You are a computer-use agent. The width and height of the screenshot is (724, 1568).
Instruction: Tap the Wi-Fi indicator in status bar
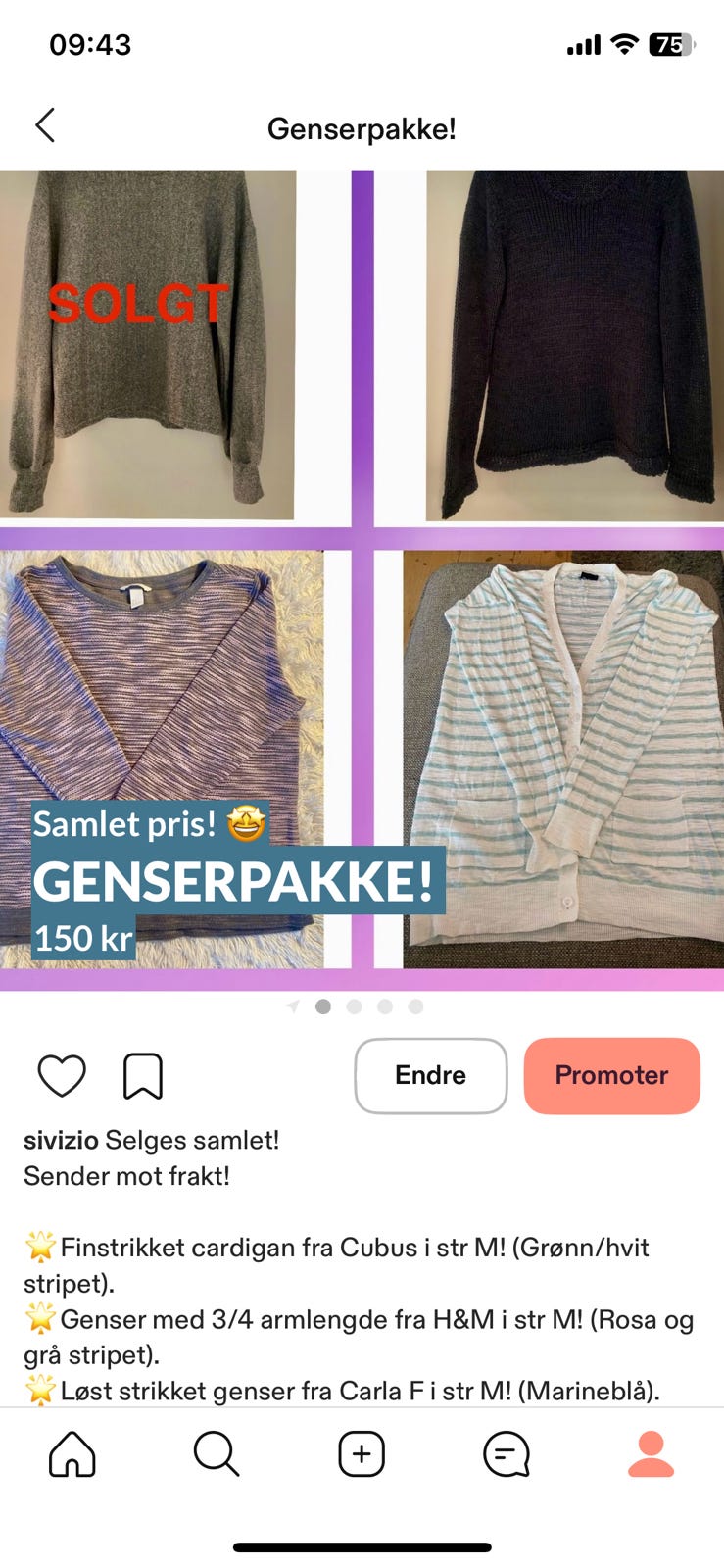pyautogui.click(x=624, y=43)
